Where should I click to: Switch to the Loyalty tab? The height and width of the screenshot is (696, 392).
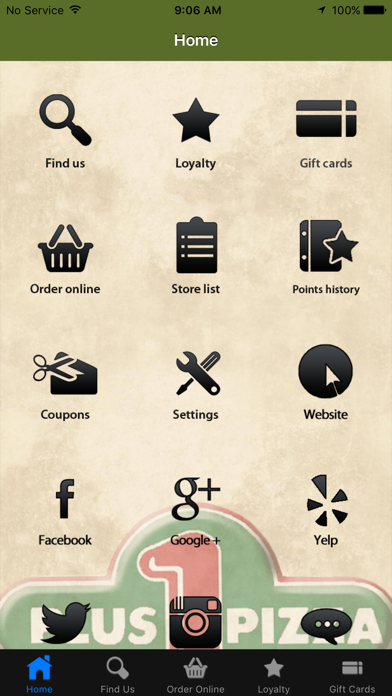click(274, 675)
